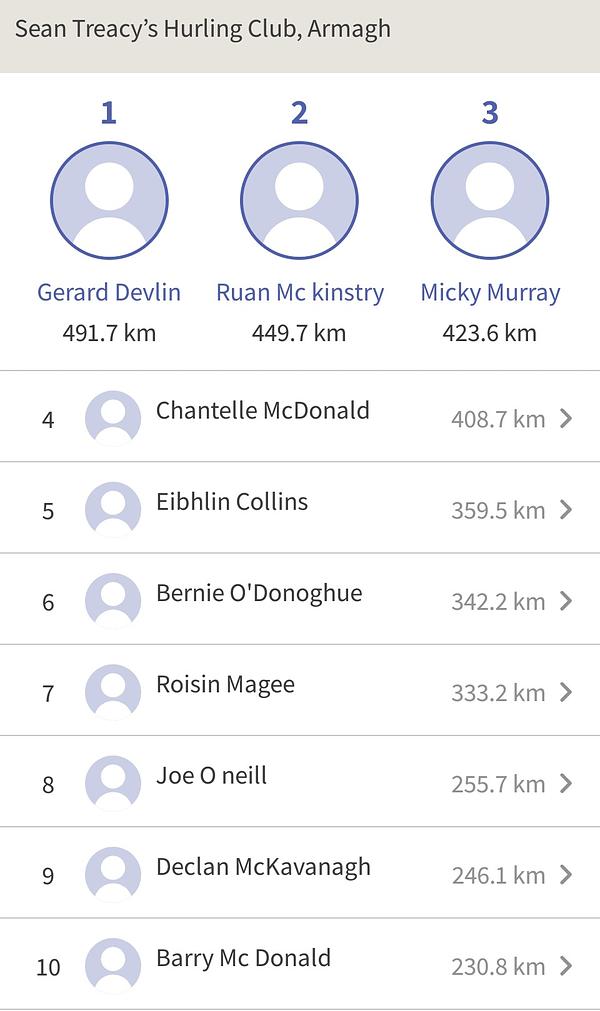Viewport: 600px width, 1011px height.
Task: Open Bernie O'Donoghue's row
Action: pos(300,599)
